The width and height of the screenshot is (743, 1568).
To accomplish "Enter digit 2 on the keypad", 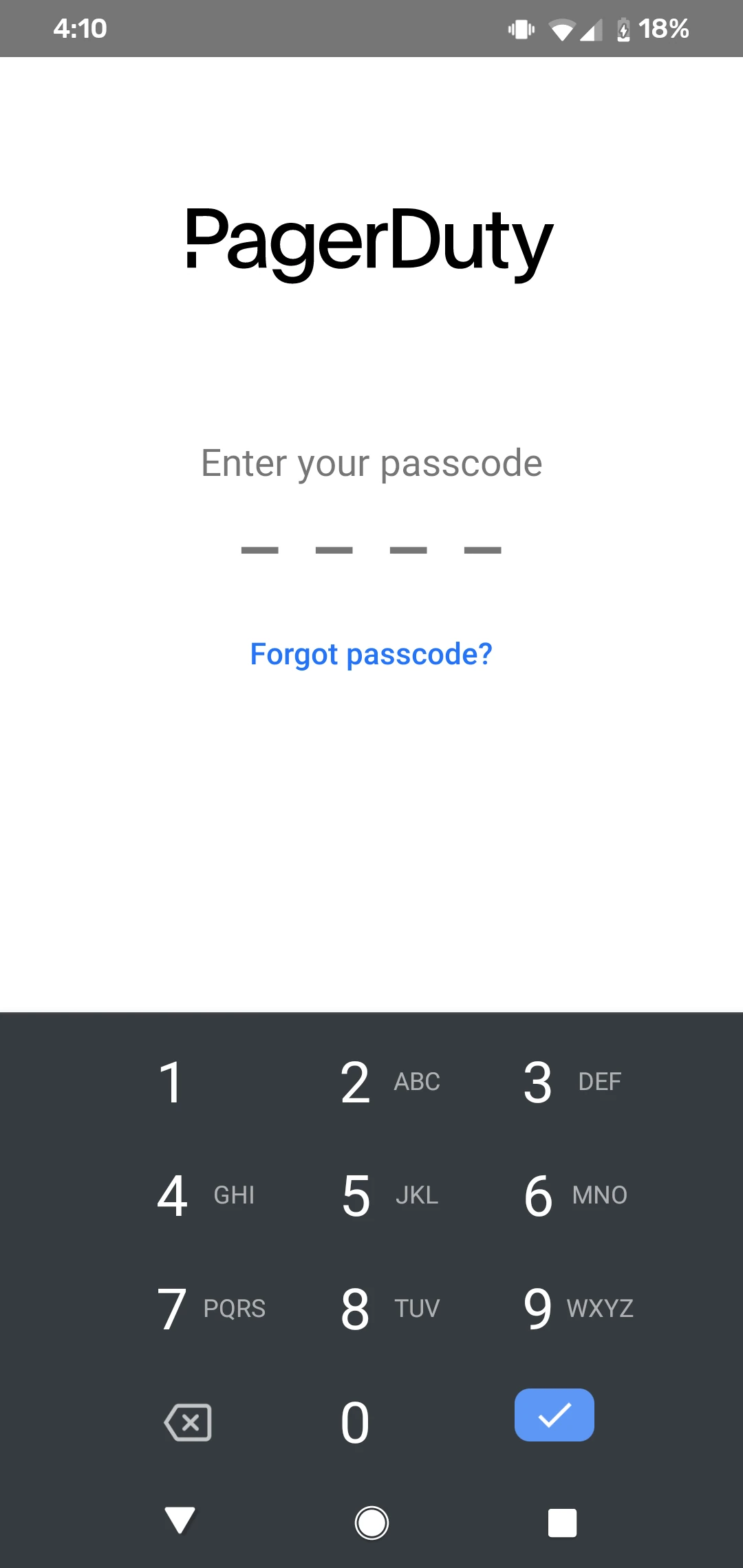I will click(x=371, y=1082).
